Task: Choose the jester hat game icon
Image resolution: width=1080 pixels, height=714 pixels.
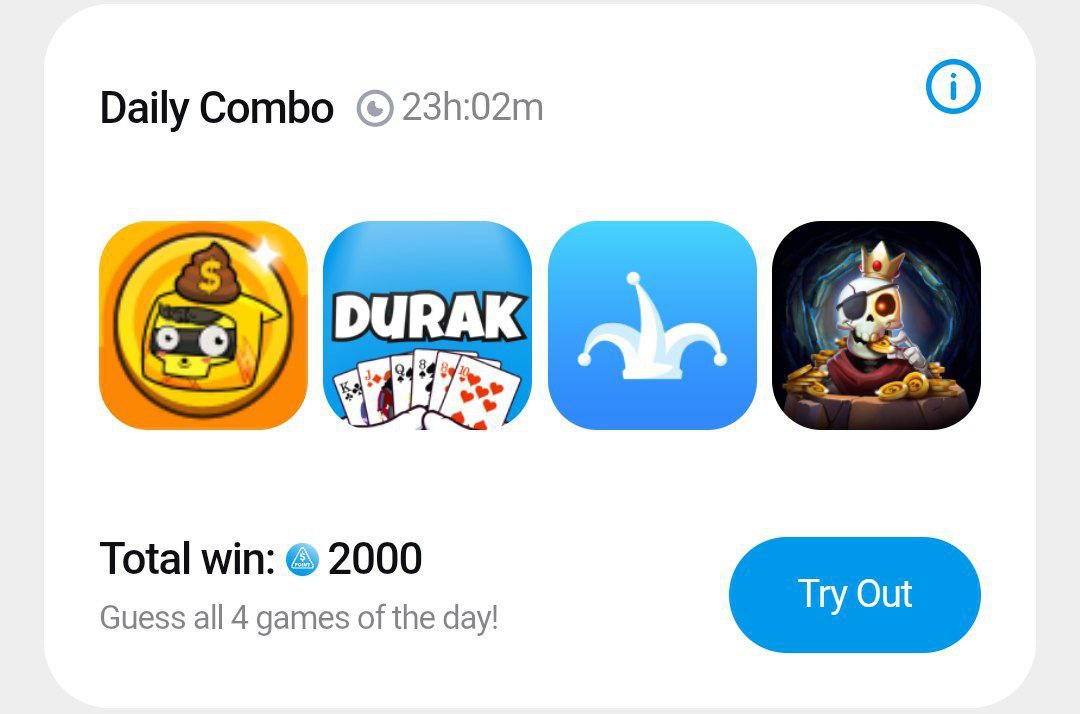Action: (x=652, y=325)
